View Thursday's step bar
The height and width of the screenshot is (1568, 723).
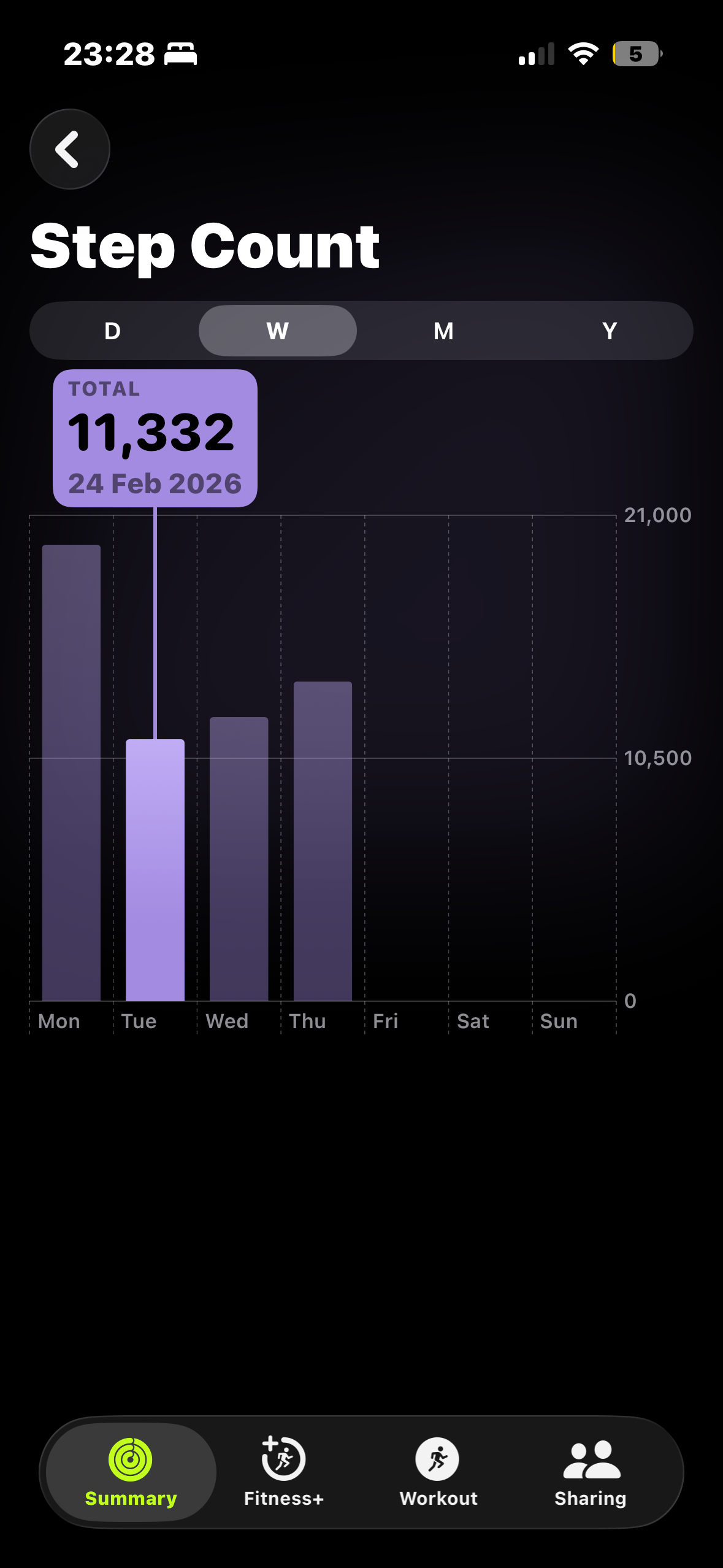[323, 841]
